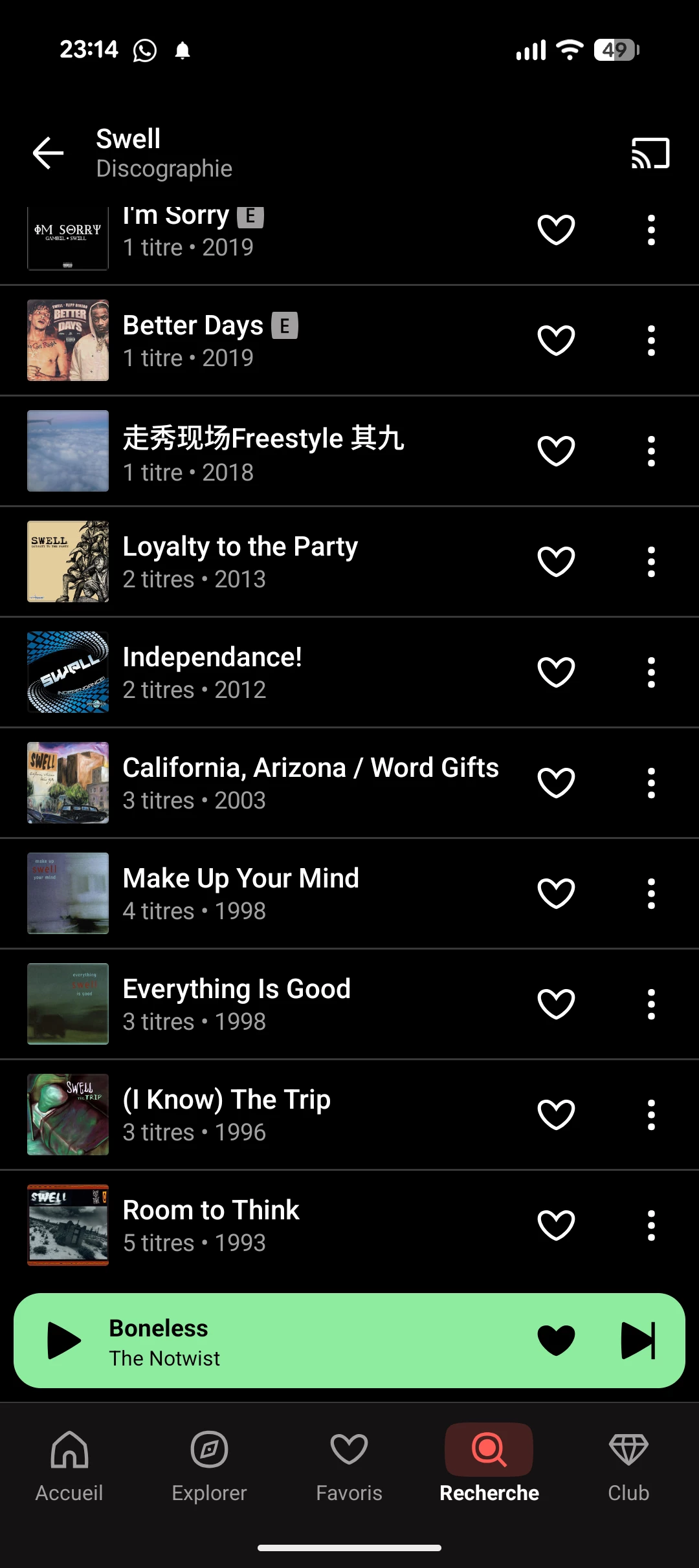Play Boneless in the mini player

[64, 1341]
